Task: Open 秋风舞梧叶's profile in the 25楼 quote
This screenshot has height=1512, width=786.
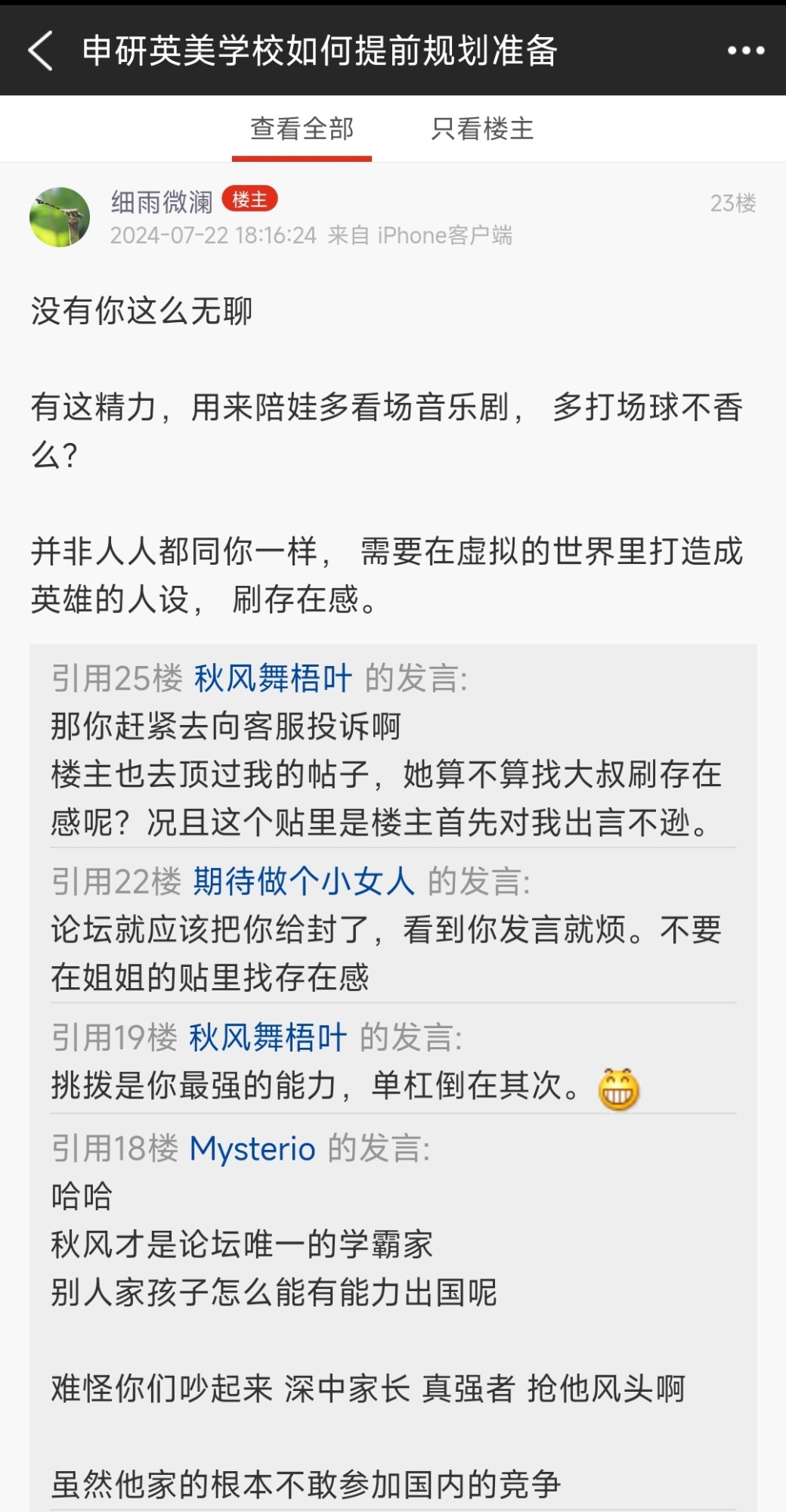Action: pos(273,678)
